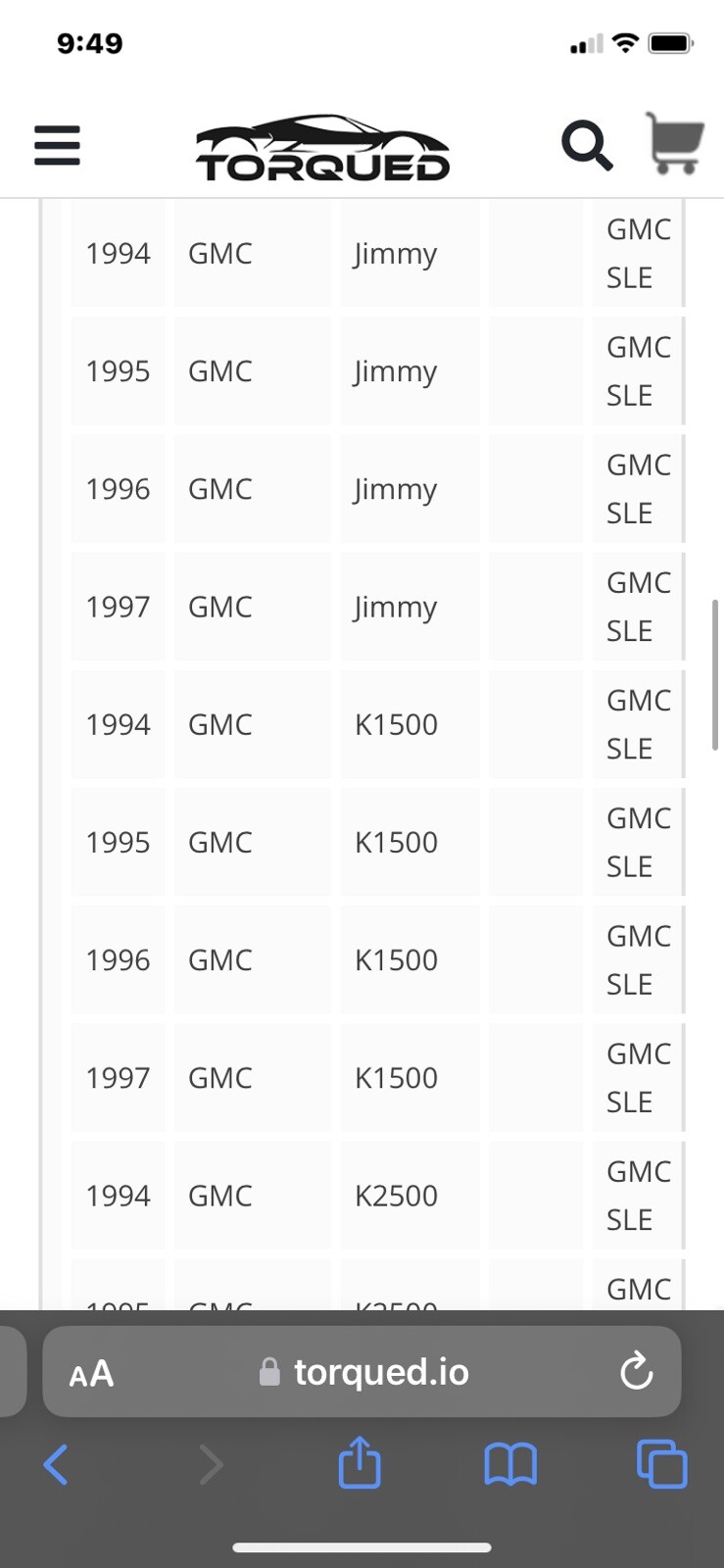Reload the page
The height and width of the screenshot is (1568, 724).
636,1371
